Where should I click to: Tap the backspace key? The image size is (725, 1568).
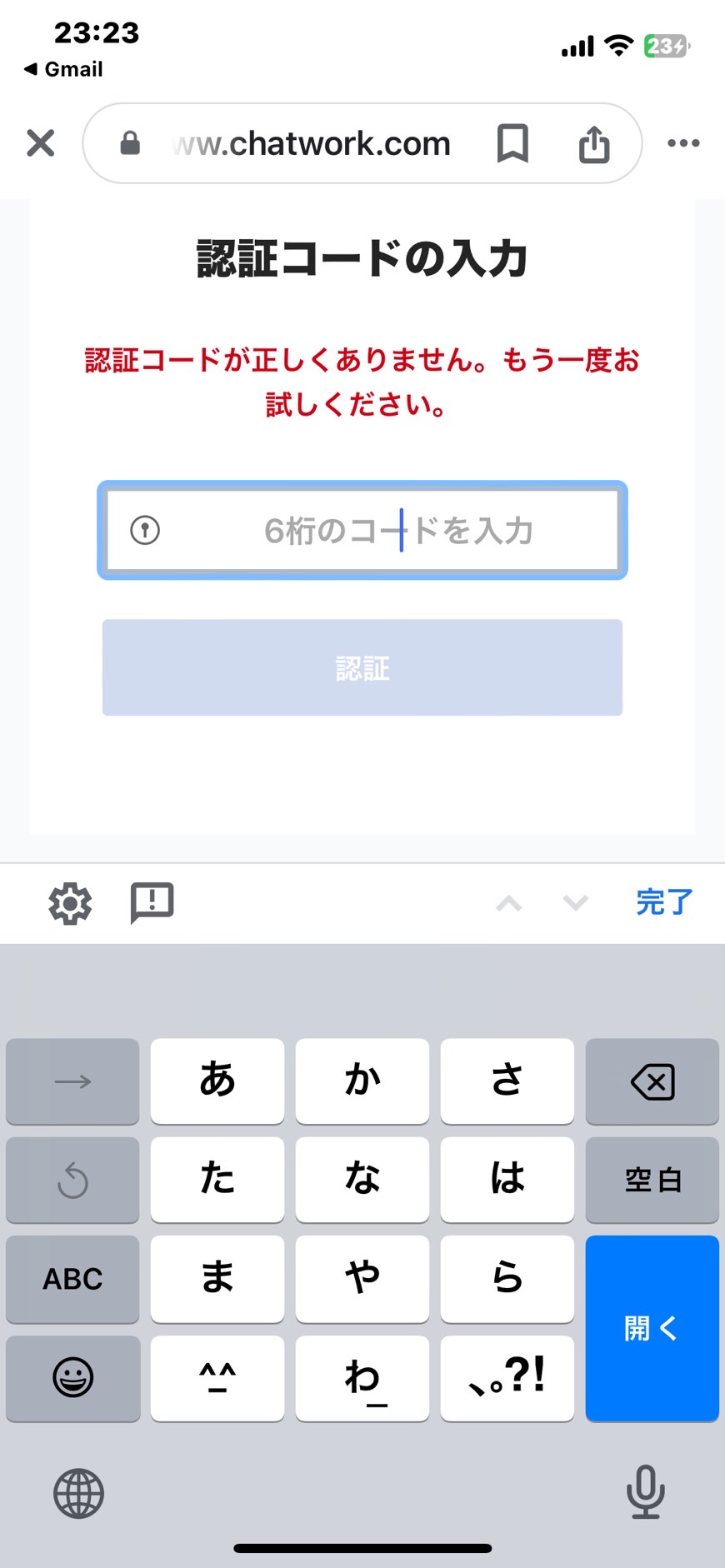click(652, 1081)
